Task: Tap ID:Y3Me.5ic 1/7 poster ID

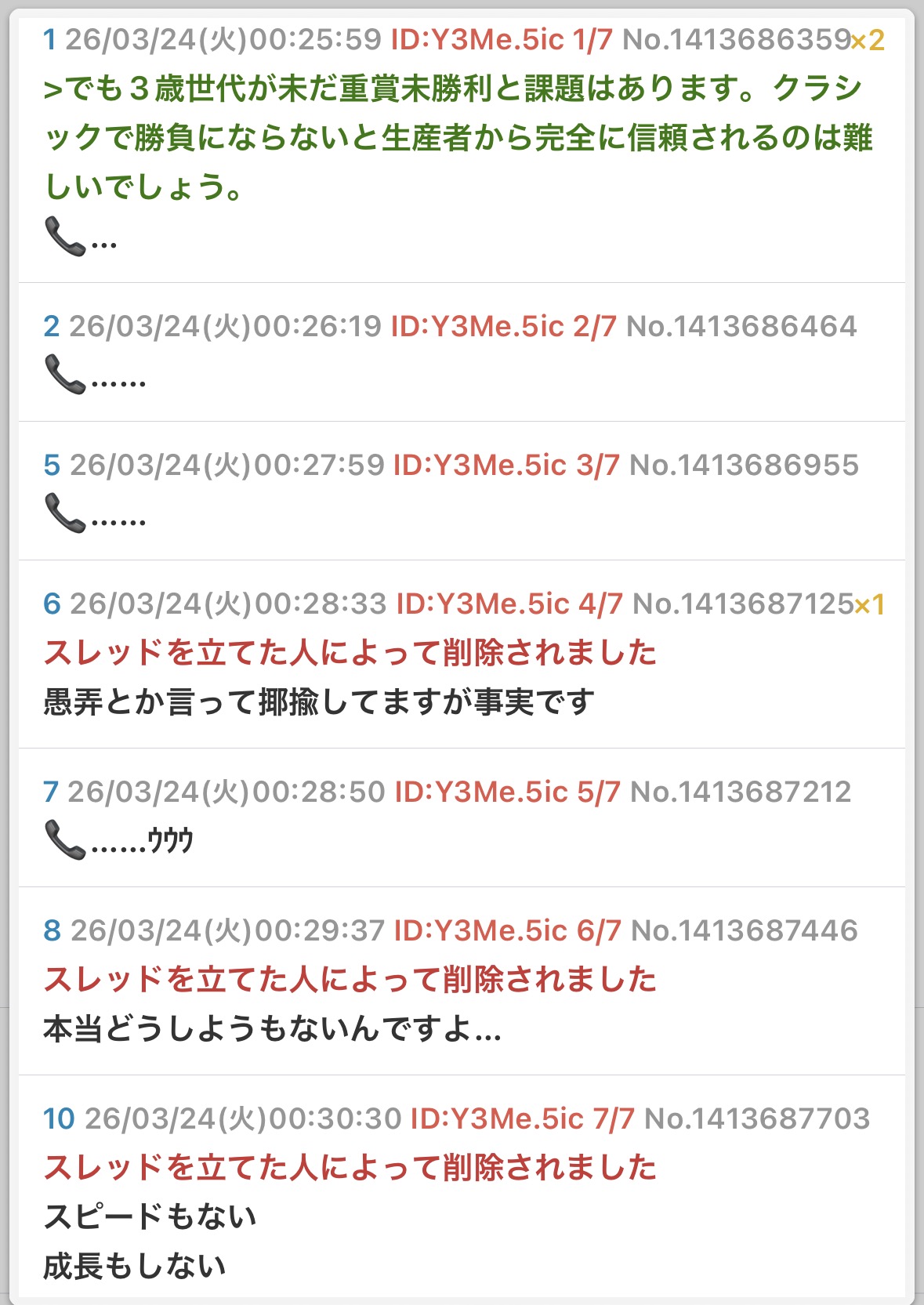Action: click(x=502, y=40)
